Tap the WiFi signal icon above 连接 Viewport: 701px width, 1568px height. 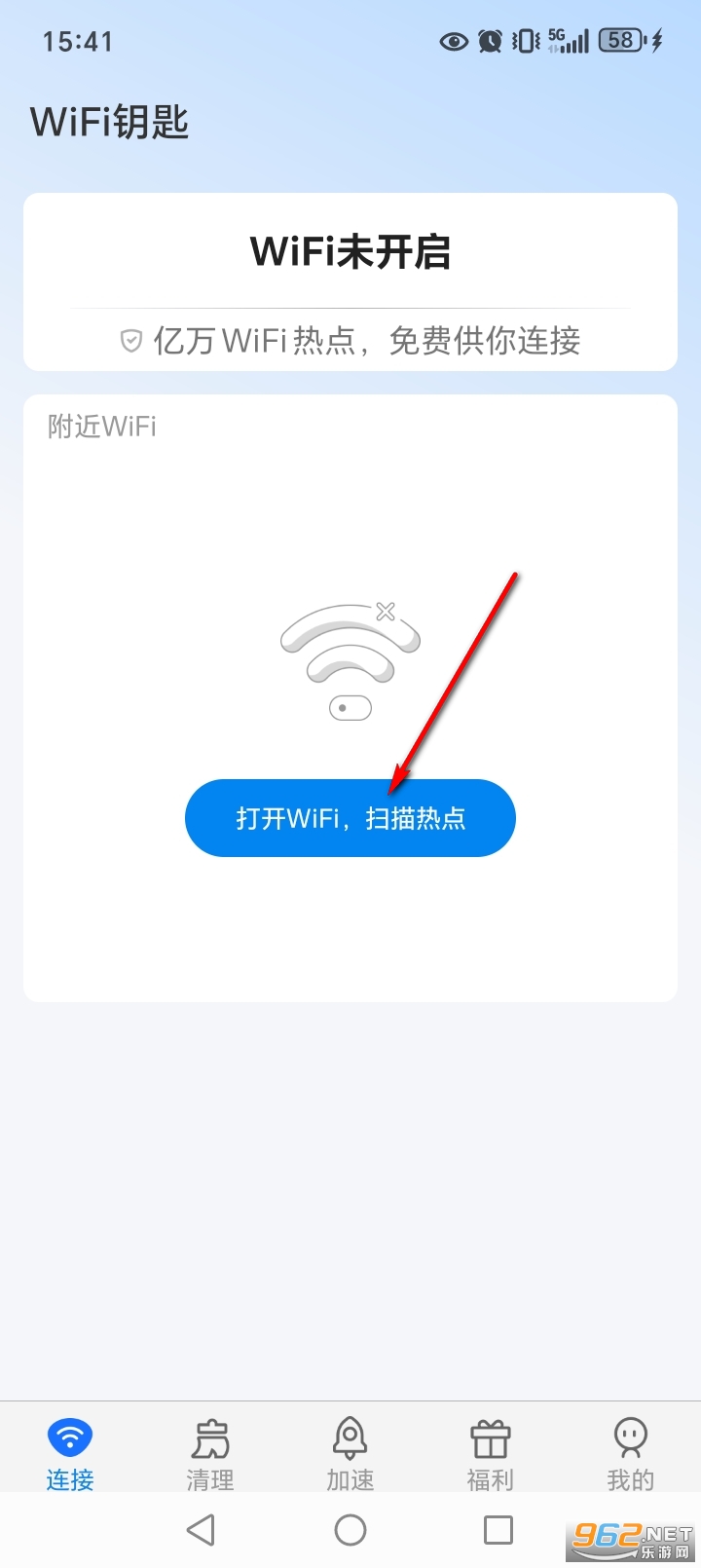[69, 1436]
